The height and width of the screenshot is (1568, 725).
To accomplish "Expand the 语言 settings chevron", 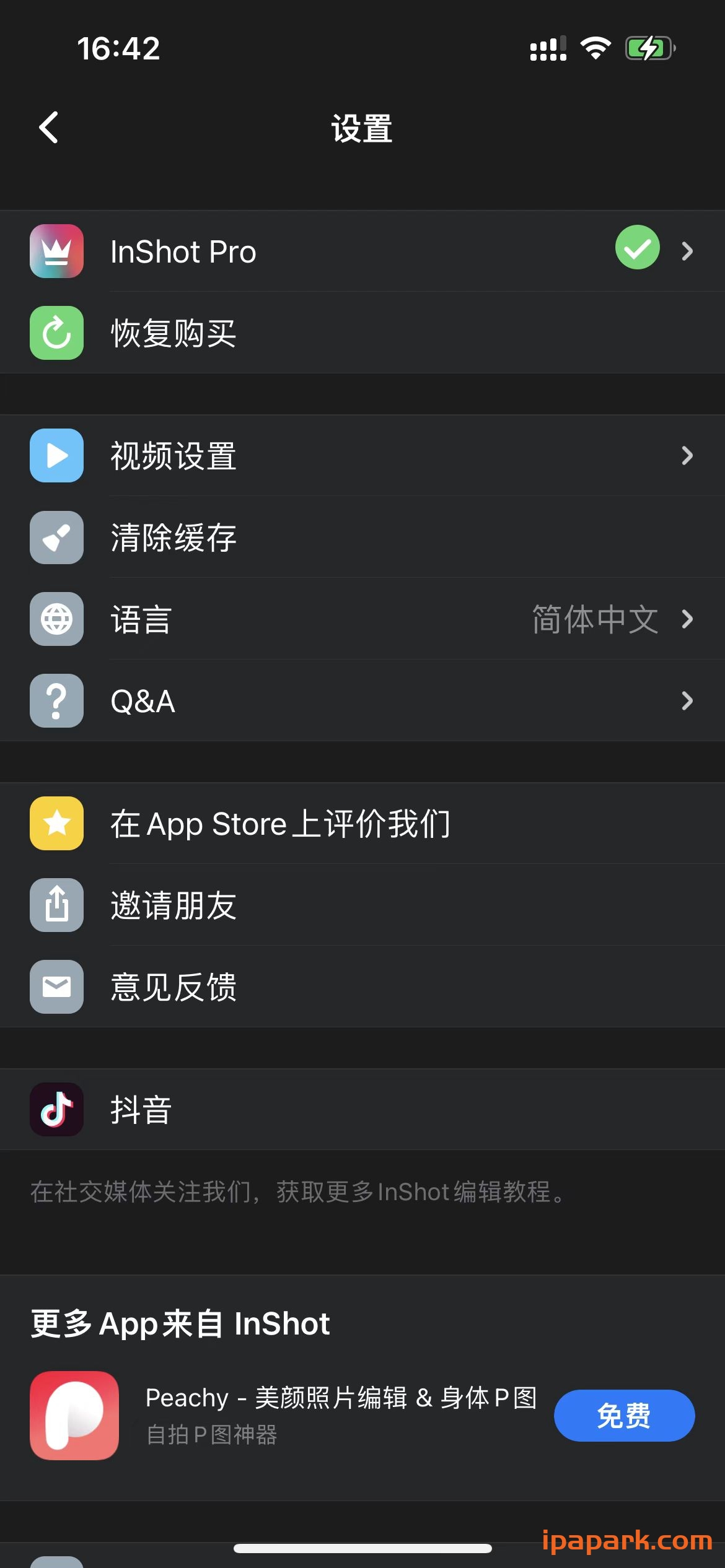I will (687, 619).
